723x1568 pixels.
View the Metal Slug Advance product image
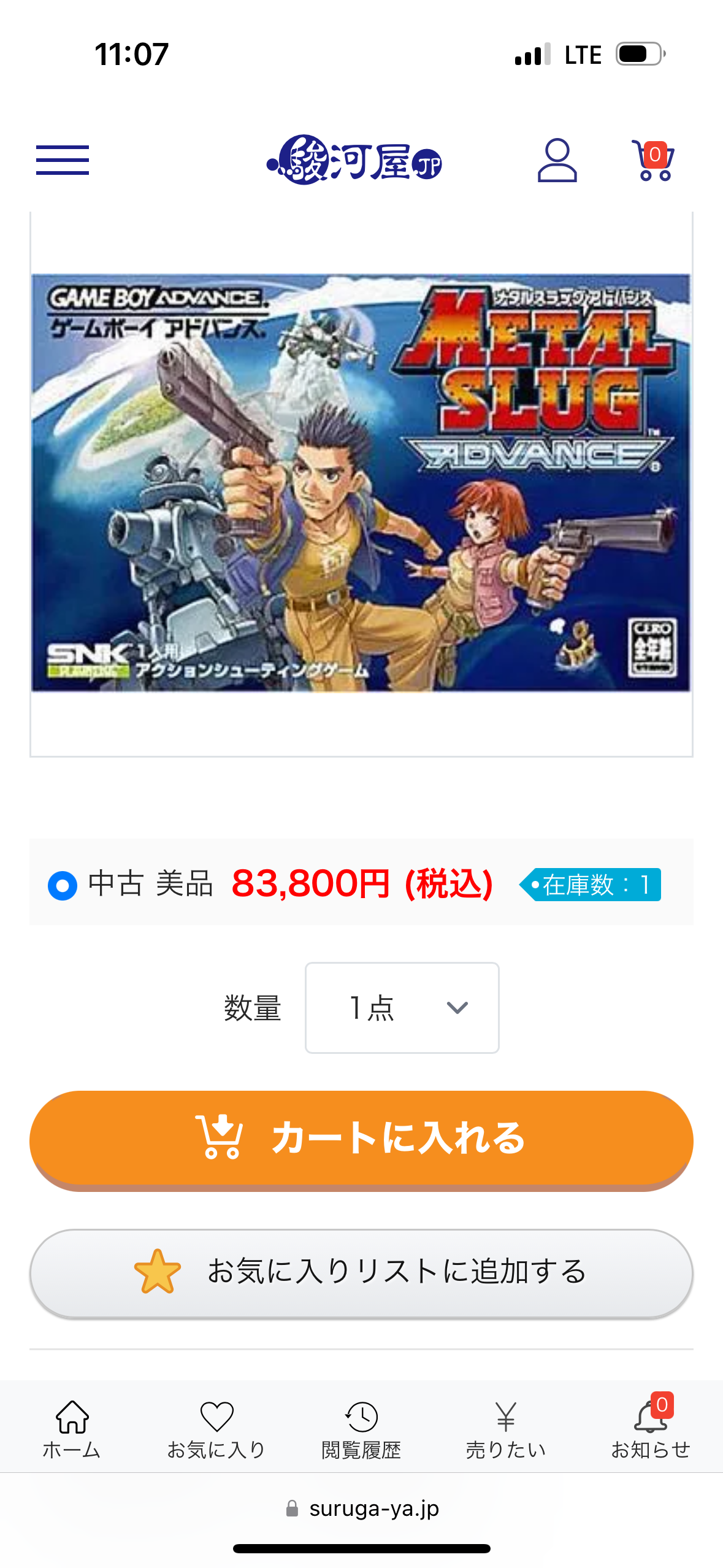coord(361,483)
